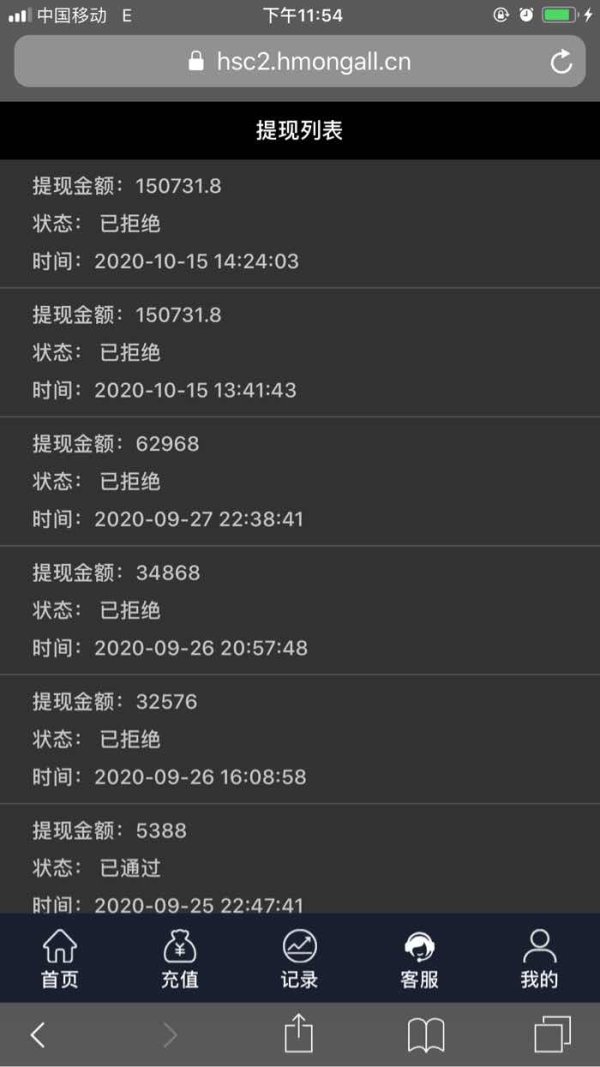600x1067 pixels.
Task: Open the 我的 profile tab
Action: (539, 959)
